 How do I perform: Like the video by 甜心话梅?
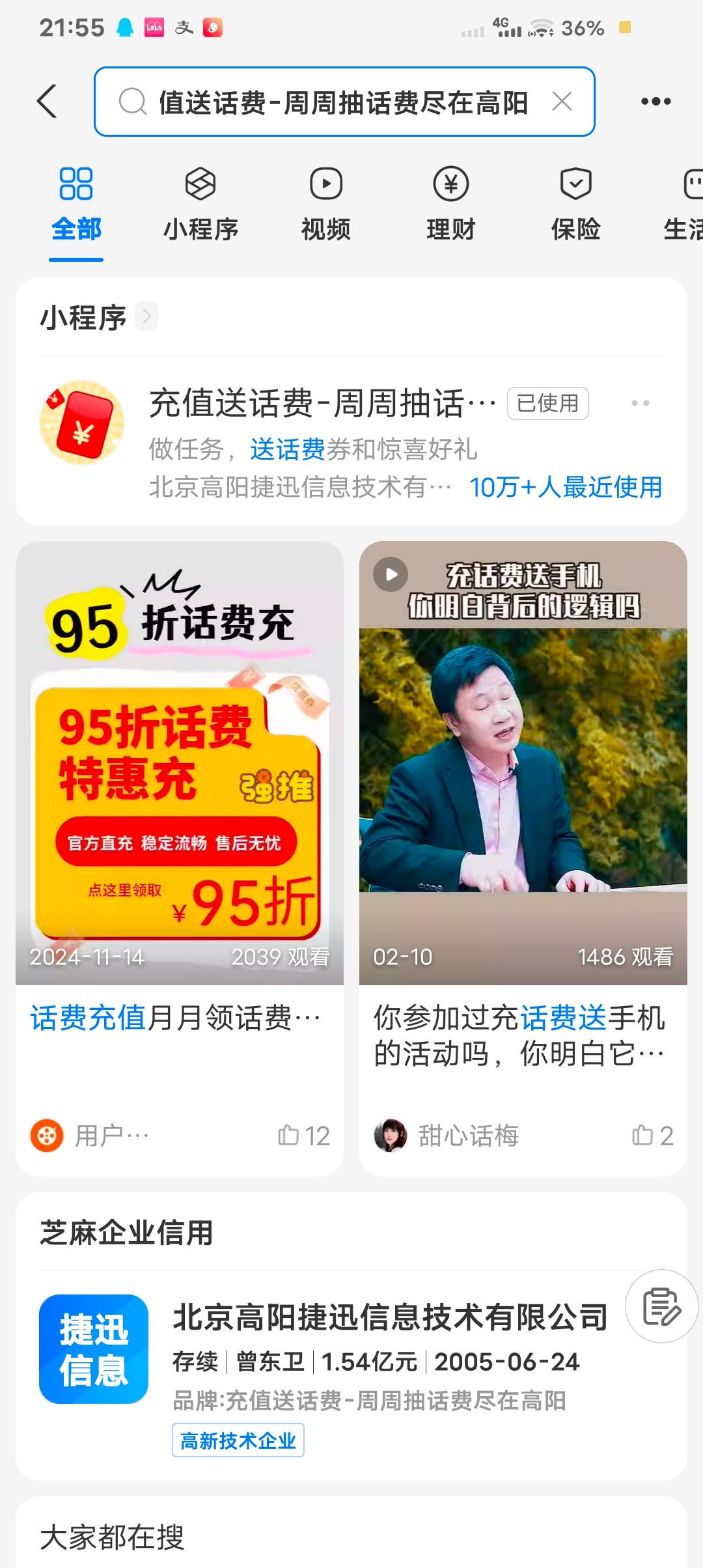(652, 1136)
